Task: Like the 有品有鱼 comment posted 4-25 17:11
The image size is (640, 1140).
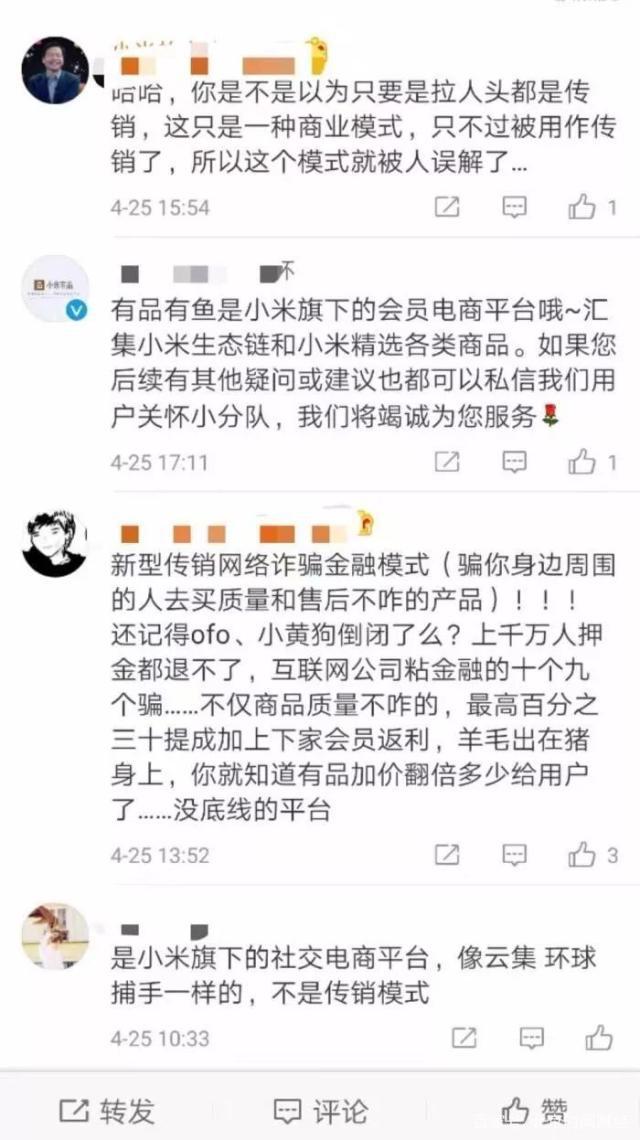Action: point(583,462)
